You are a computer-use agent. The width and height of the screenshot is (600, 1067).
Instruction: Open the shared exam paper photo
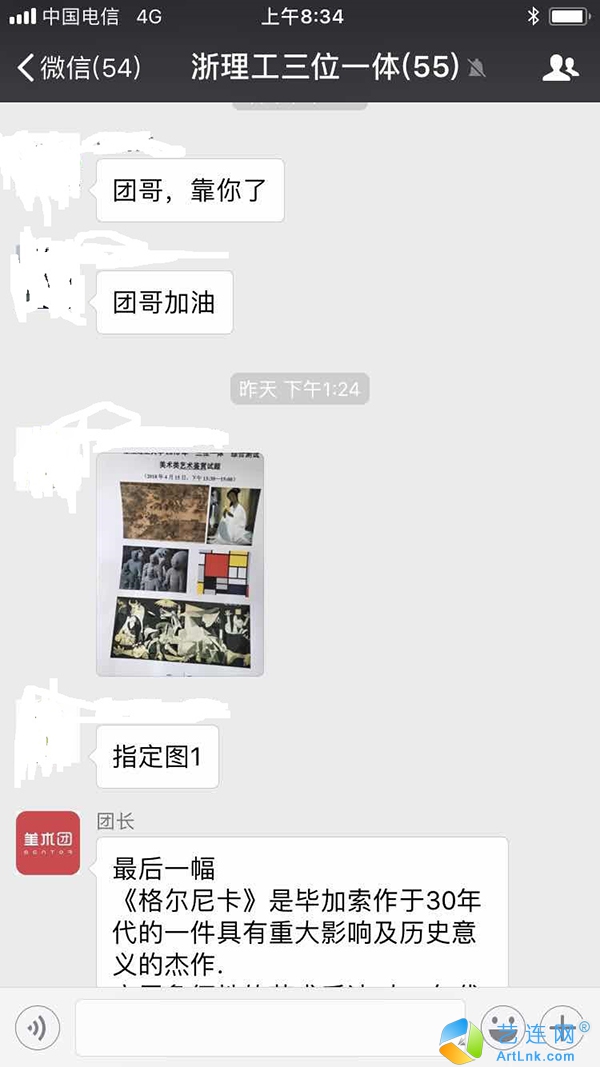click(x=180, y=564)
